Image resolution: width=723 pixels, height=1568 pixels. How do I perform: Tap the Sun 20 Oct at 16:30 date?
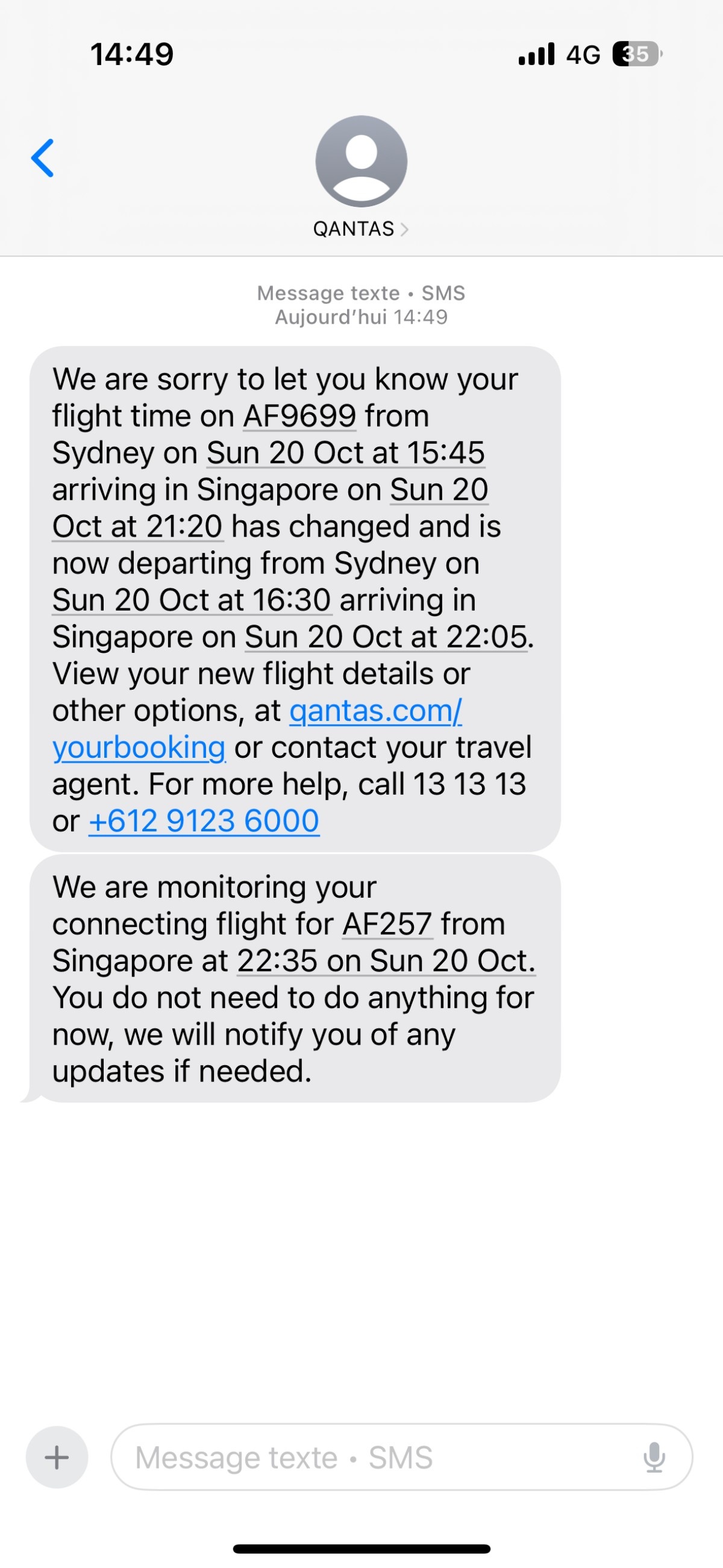click(x=192, y=600)
